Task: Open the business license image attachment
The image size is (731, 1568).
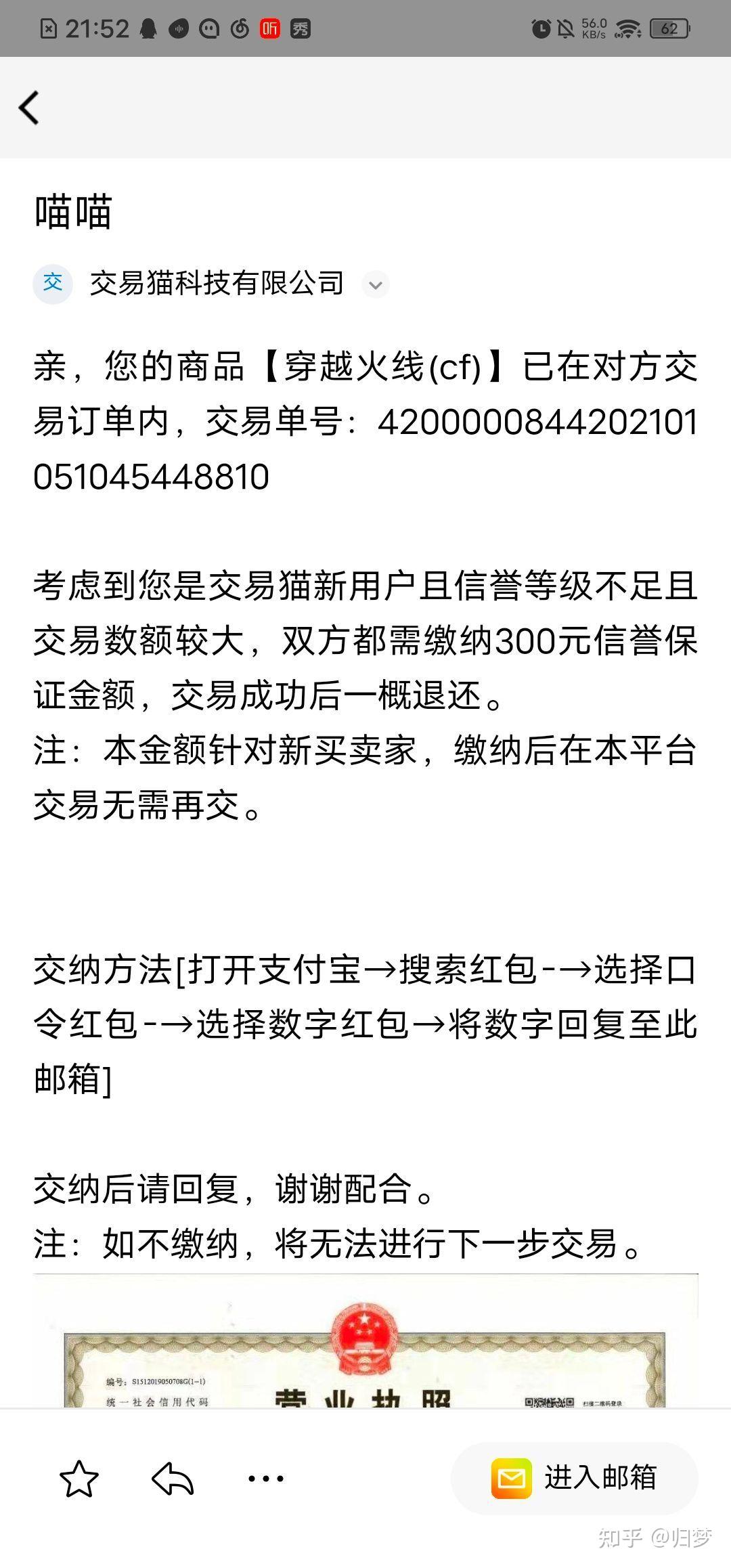Action: coord(365,1341)
